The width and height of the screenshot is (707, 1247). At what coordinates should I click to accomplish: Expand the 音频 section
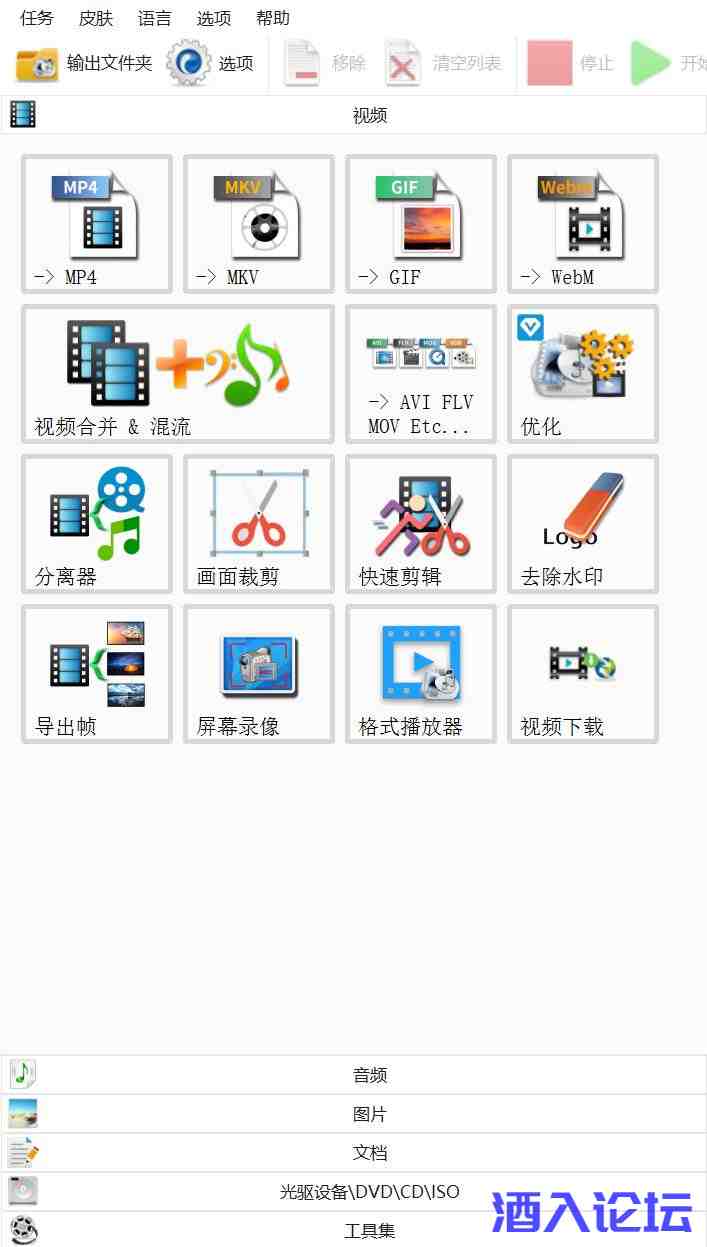pyautogui.click(x=369, y=1075)
